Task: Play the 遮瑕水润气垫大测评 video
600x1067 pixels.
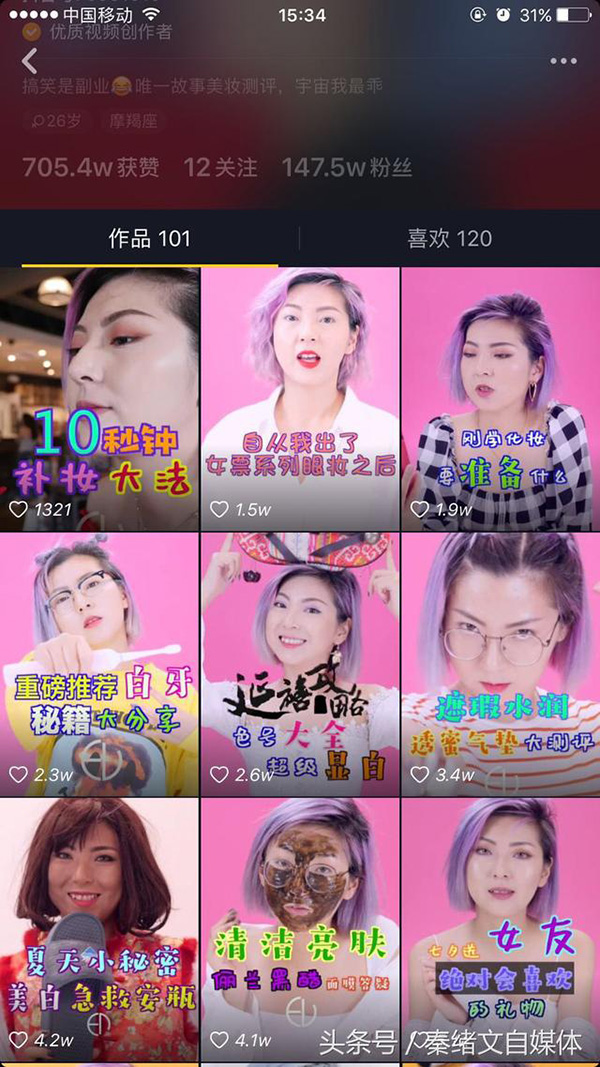Action: click(500, 664)
